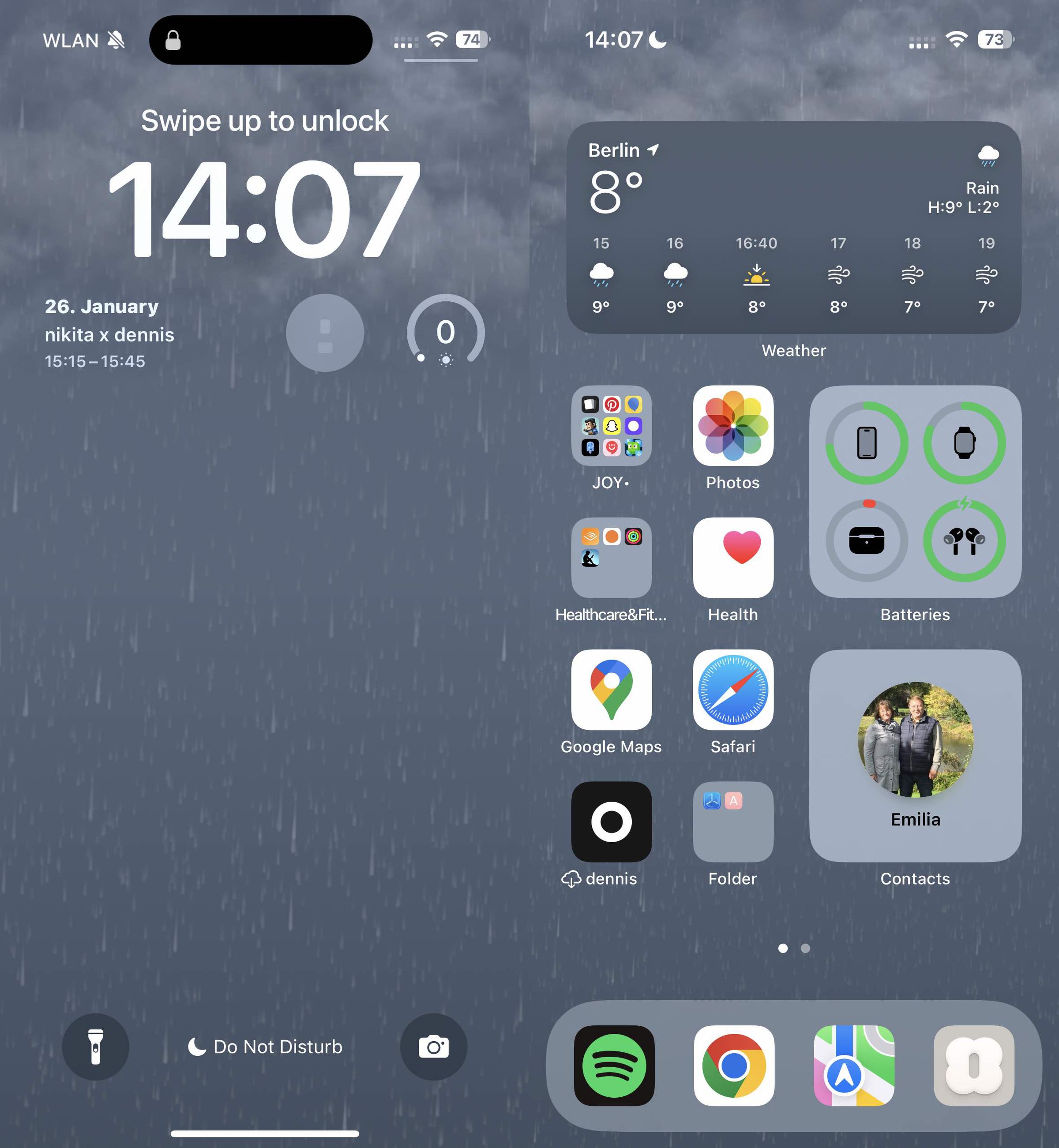1059x1148 pixels.
Task: Open Emilia's contact widget
Action: [x=915, y=755]
